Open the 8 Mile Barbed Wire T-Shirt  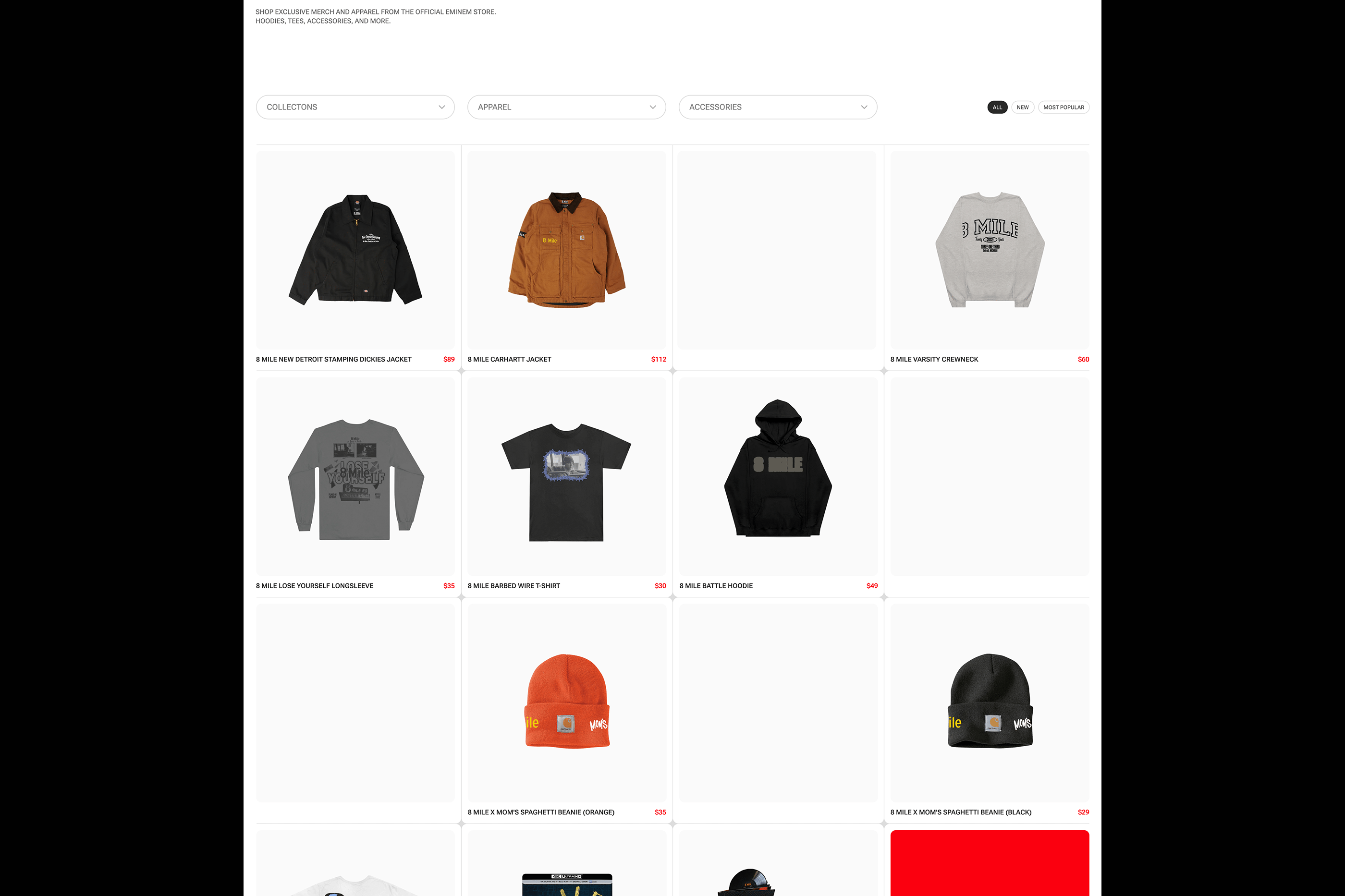(x=566, y=477)
